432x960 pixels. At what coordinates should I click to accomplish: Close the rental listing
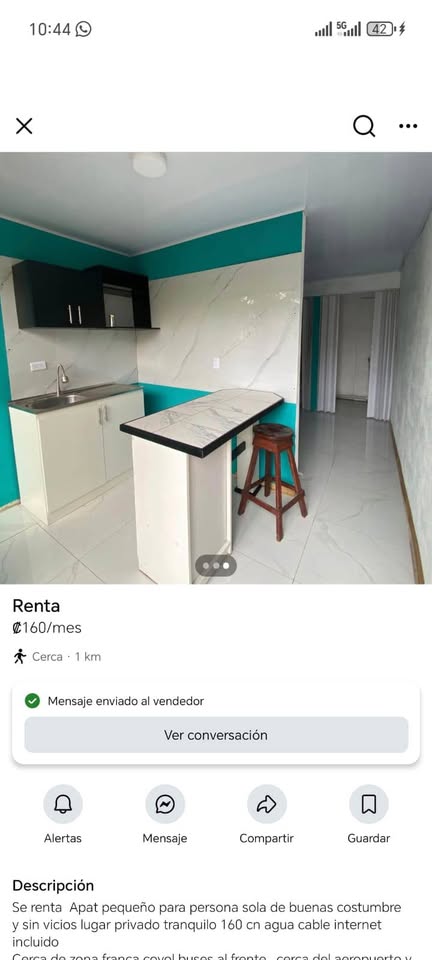point(24,126)
